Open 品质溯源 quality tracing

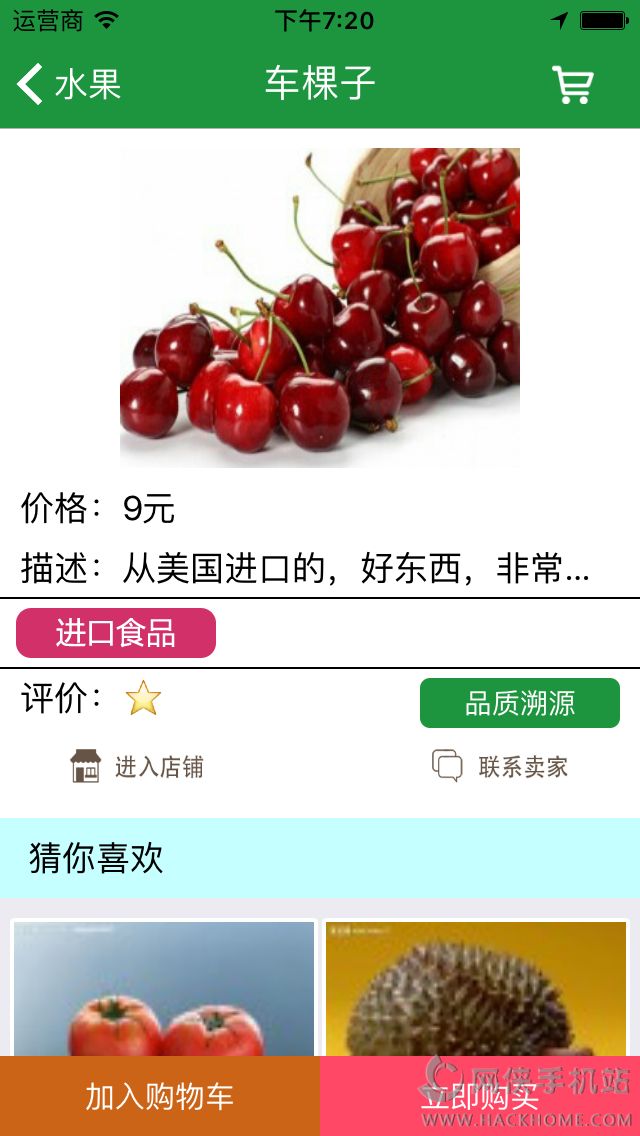519,703
